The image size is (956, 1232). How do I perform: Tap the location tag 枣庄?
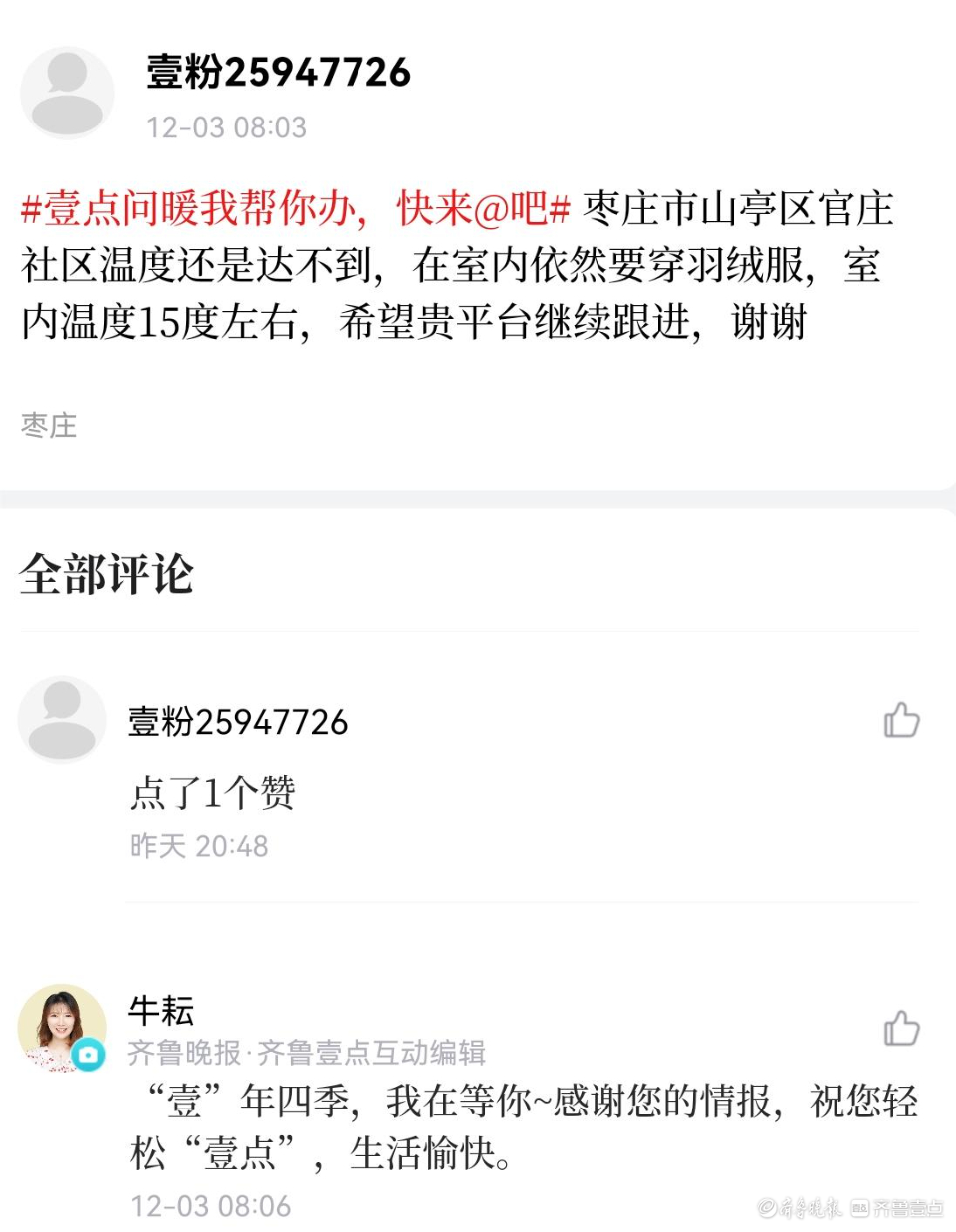[49, 426]
